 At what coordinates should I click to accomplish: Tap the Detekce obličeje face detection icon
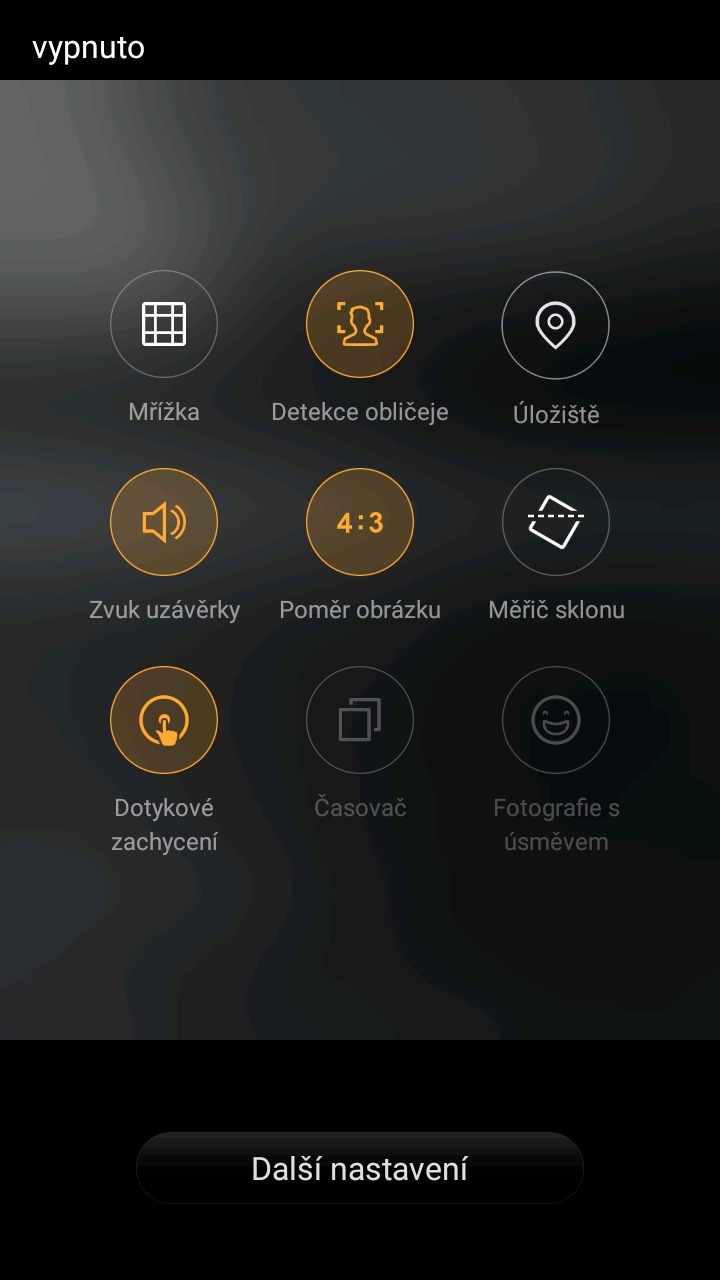tap(359, 323)
